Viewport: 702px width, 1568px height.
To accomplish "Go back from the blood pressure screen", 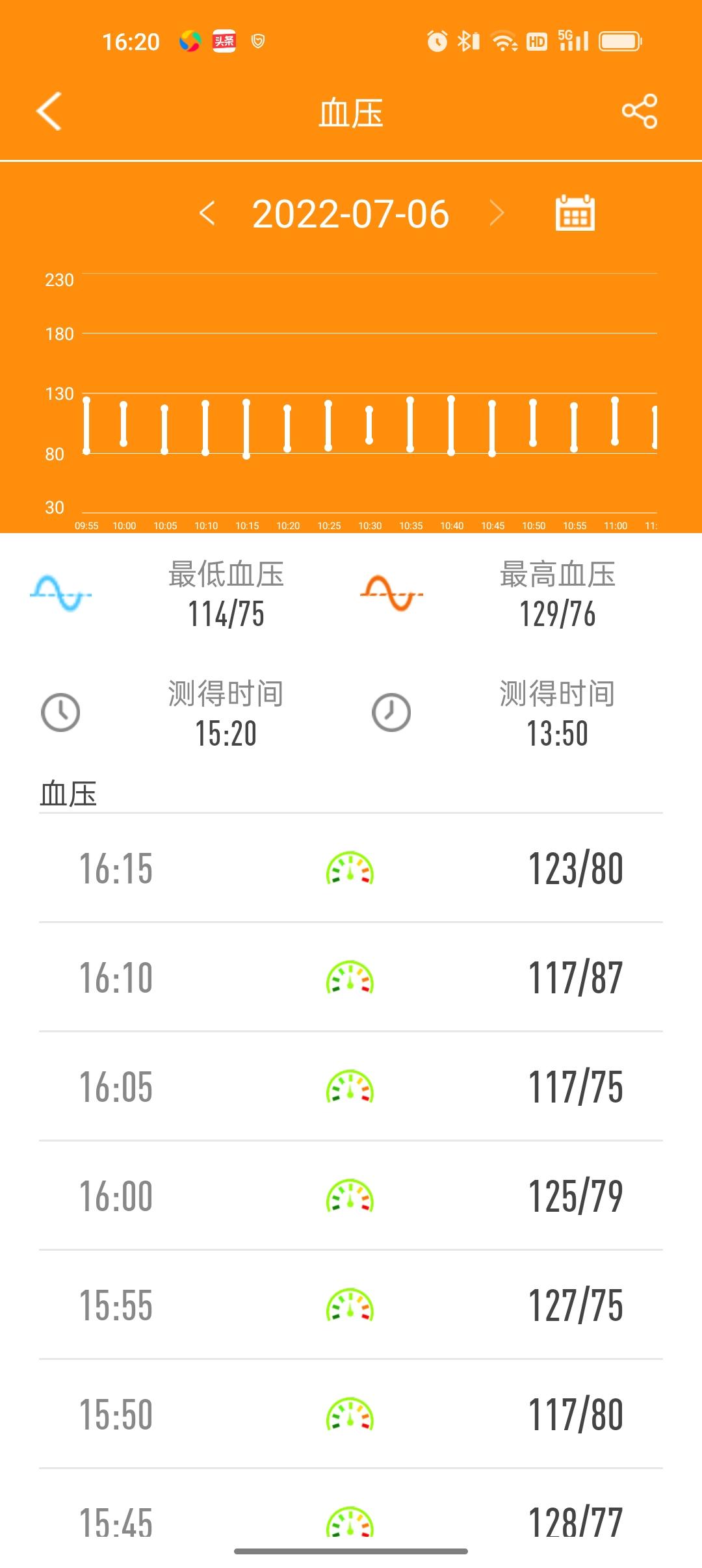I will 49,111.
